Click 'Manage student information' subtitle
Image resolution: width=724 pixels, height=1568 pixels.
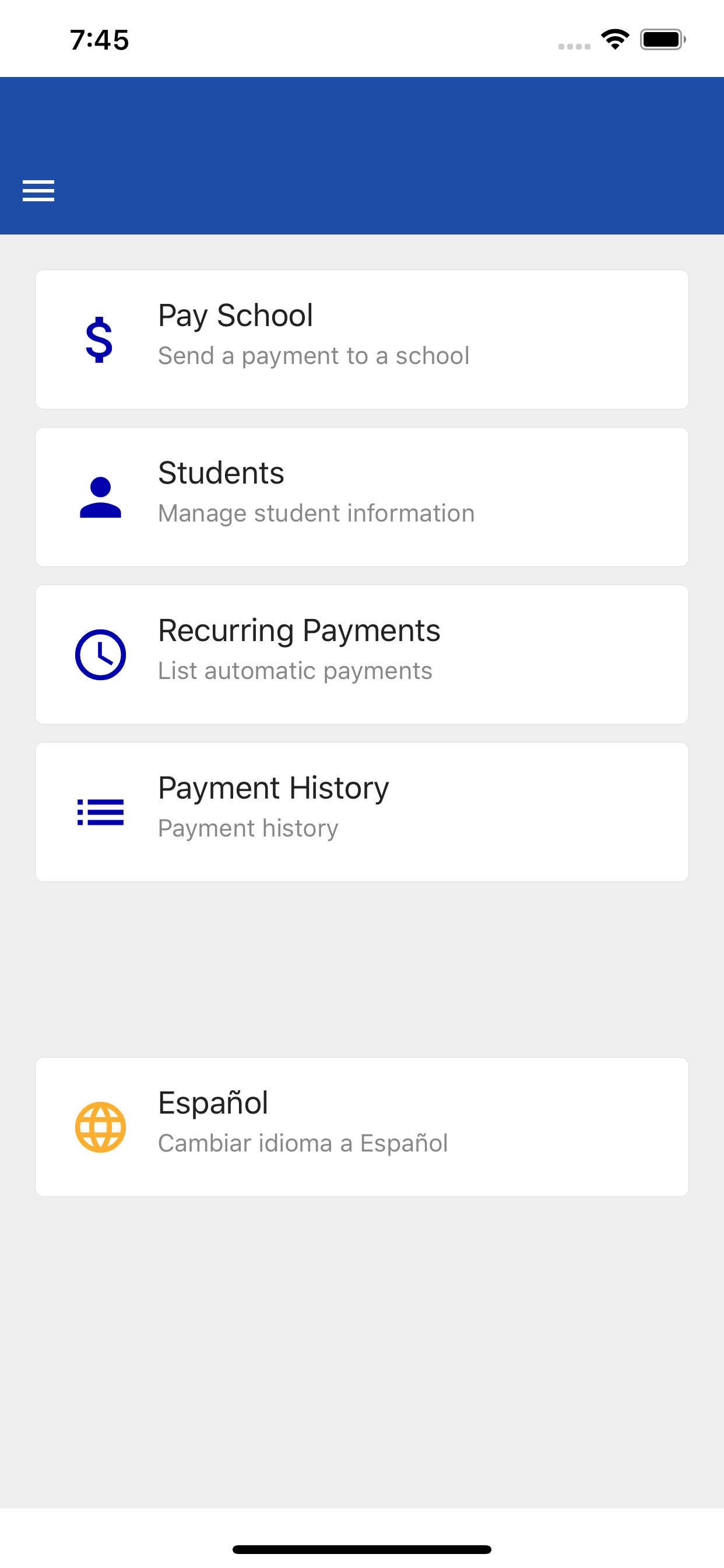pos(316,513)
